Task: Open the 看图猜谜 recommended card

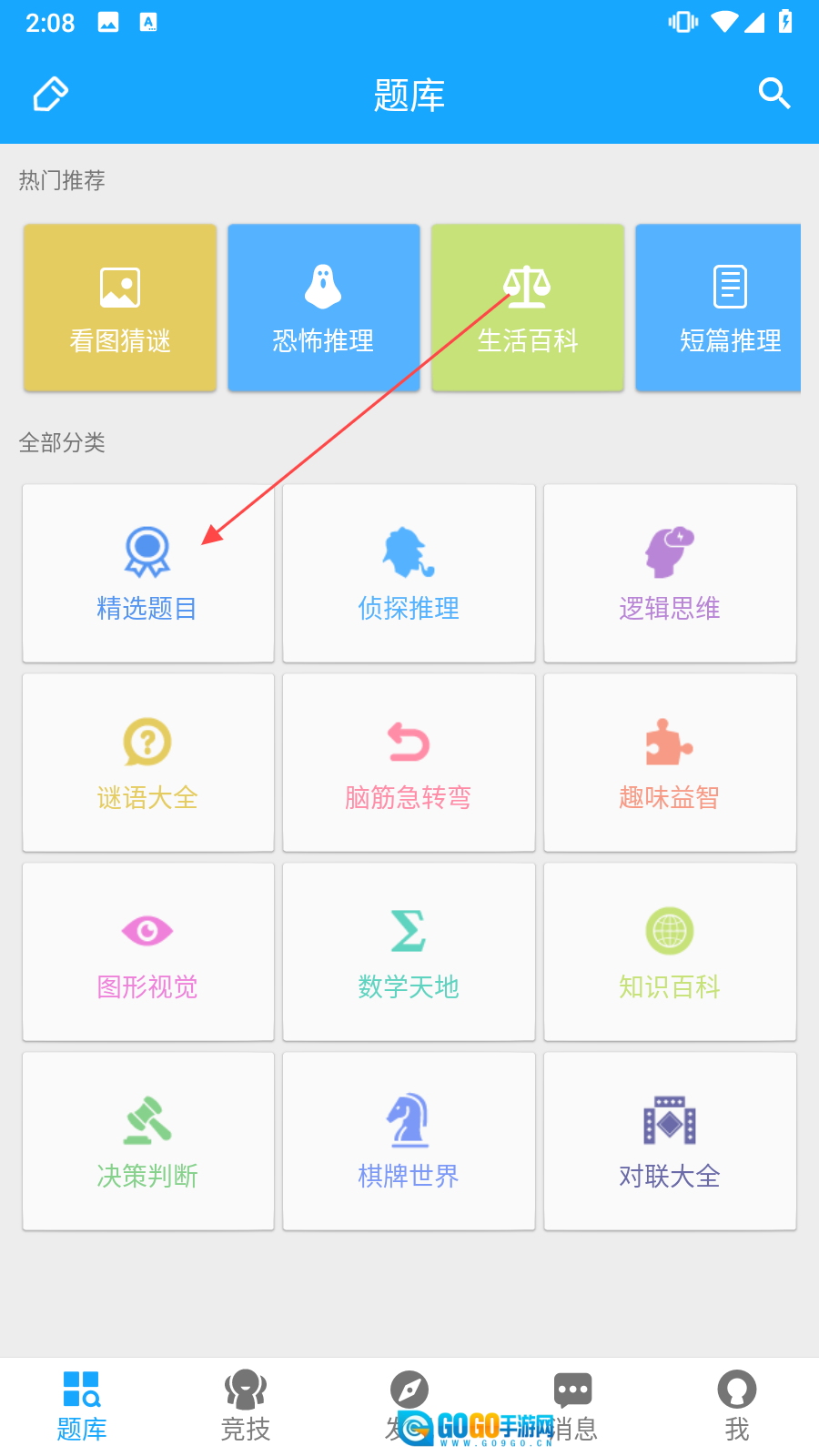Action: point(120,308)
